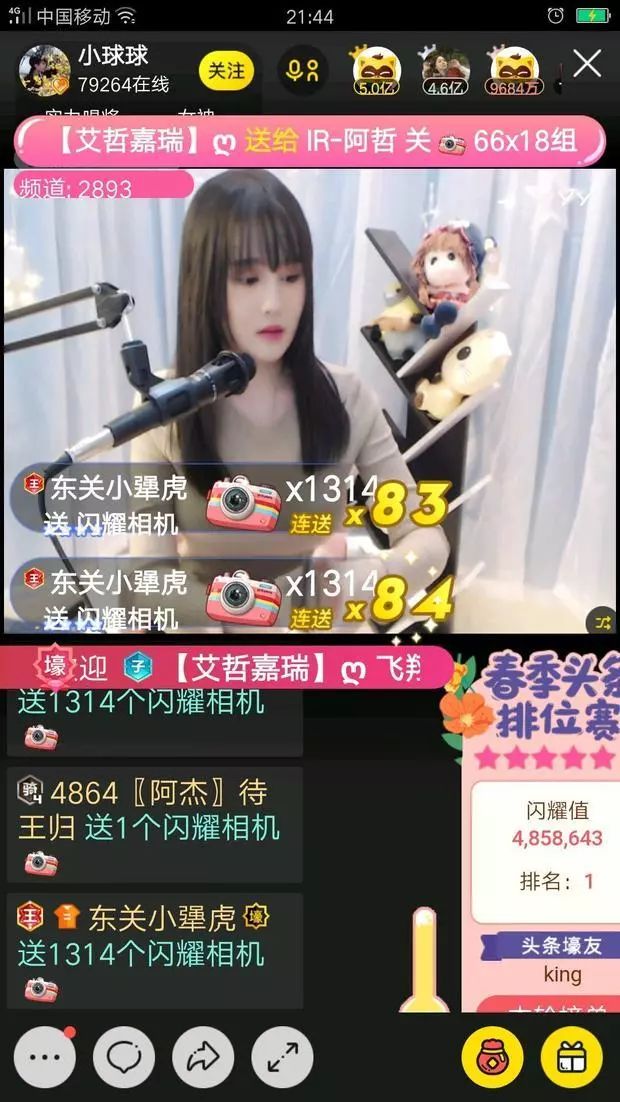Close the live stream

pyautogui.click(x=587, y=65)
